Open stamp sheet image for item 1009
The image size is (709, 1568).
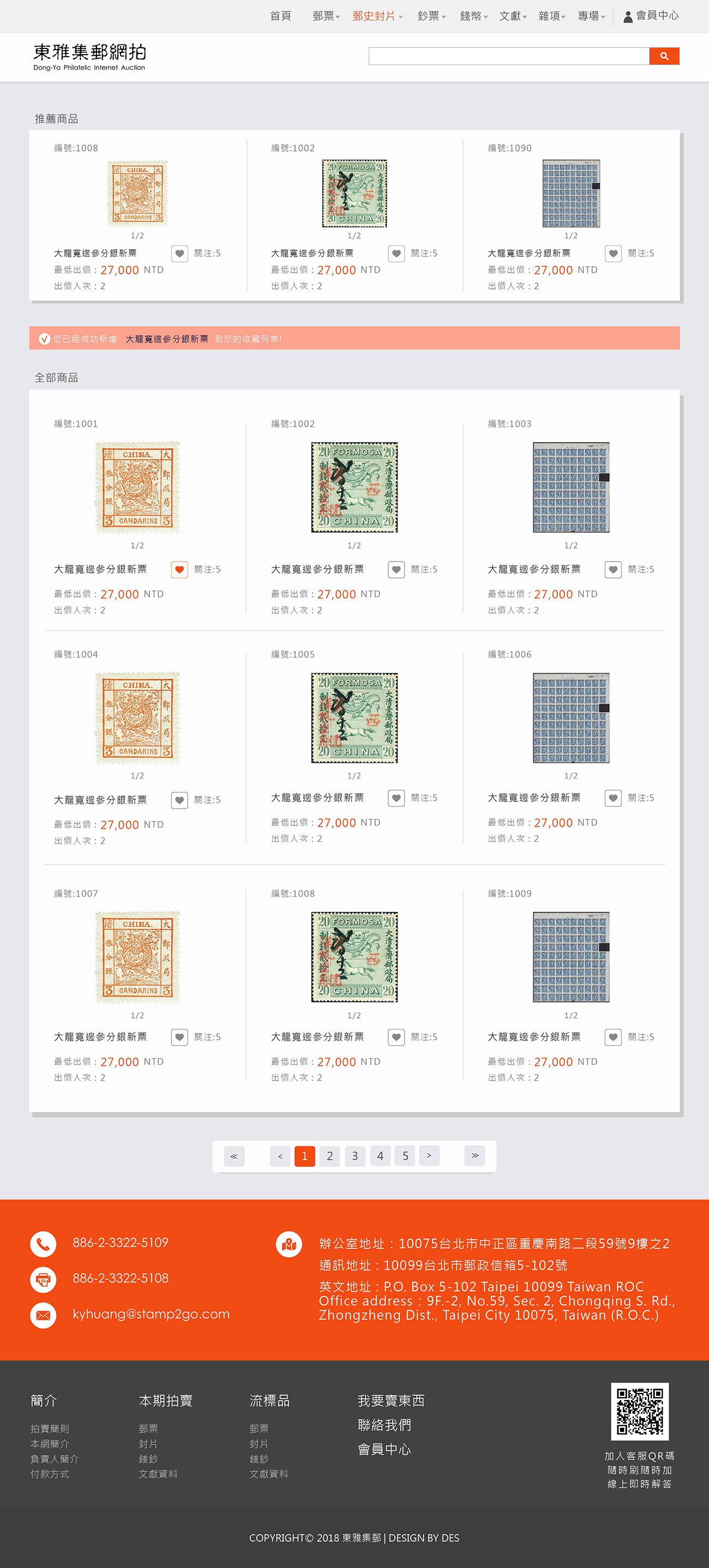pos(570,957)
